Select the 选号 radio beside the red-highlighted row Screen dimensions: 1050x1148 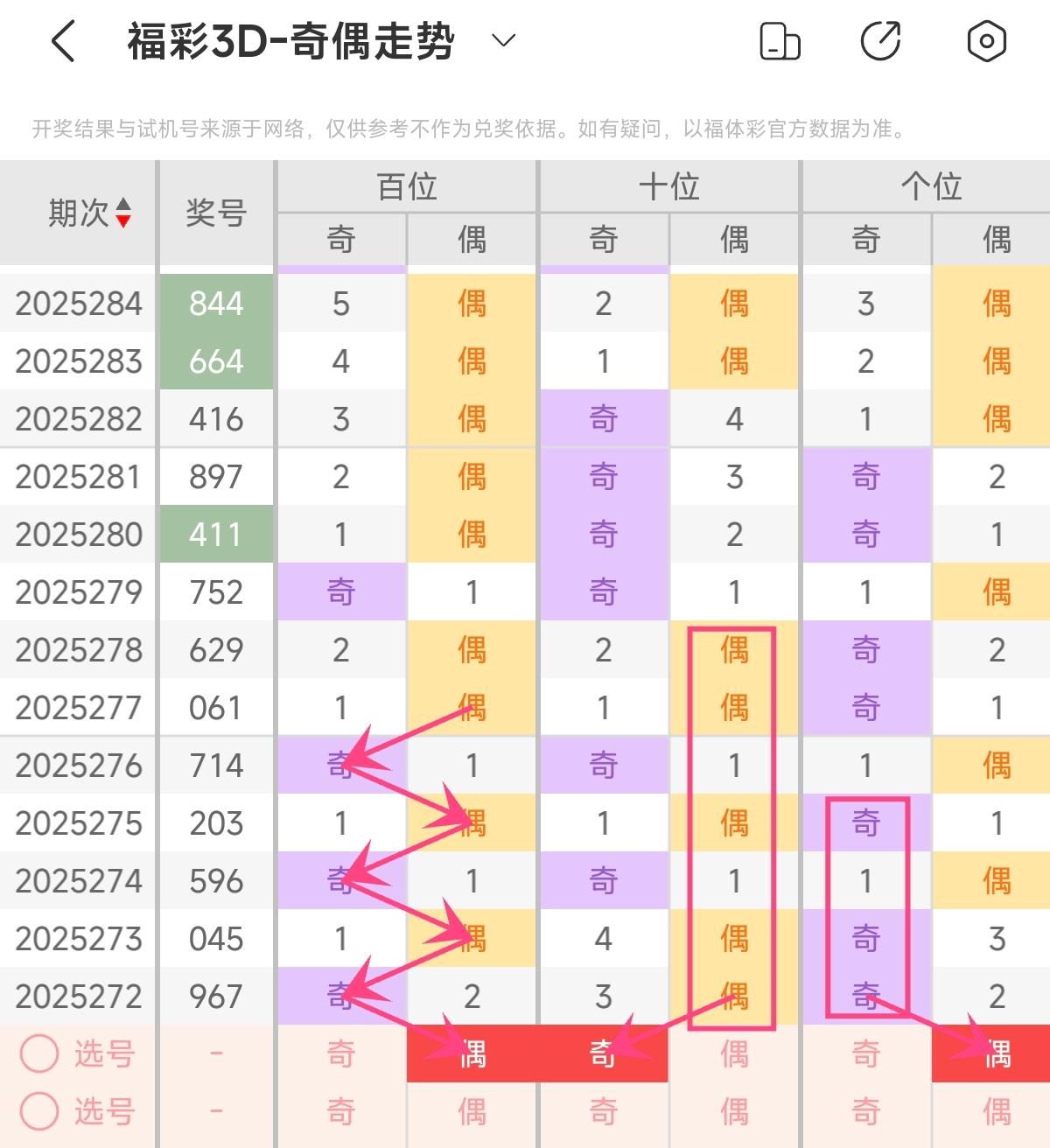click(39, 1053)
